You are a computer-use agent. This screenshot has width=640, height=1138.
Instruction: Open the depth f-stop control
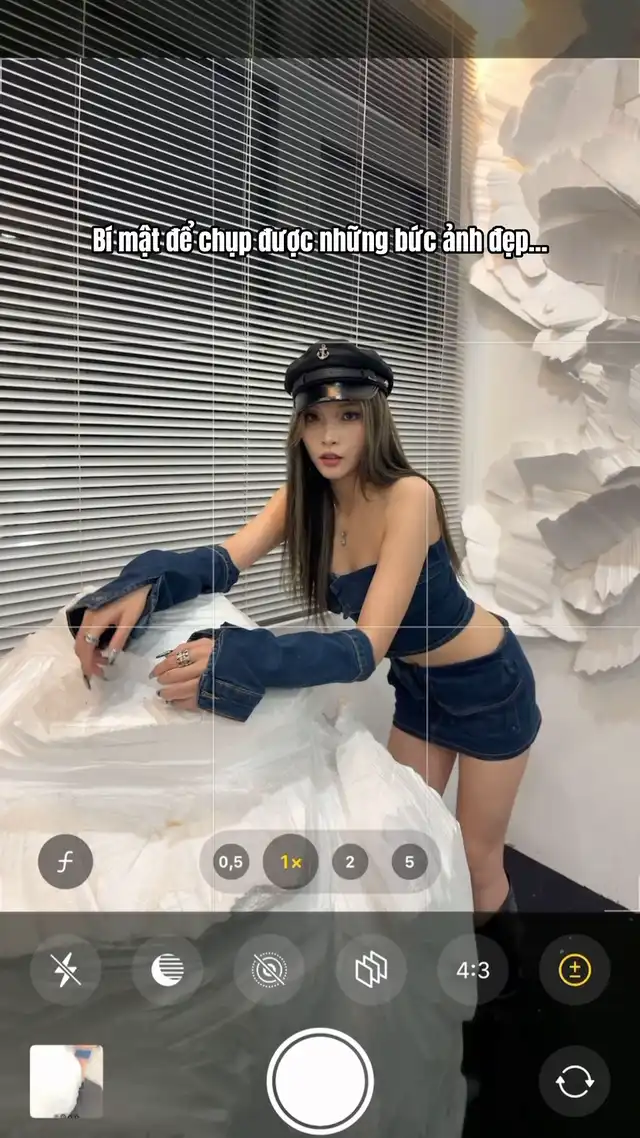click(x=65, y=861)
